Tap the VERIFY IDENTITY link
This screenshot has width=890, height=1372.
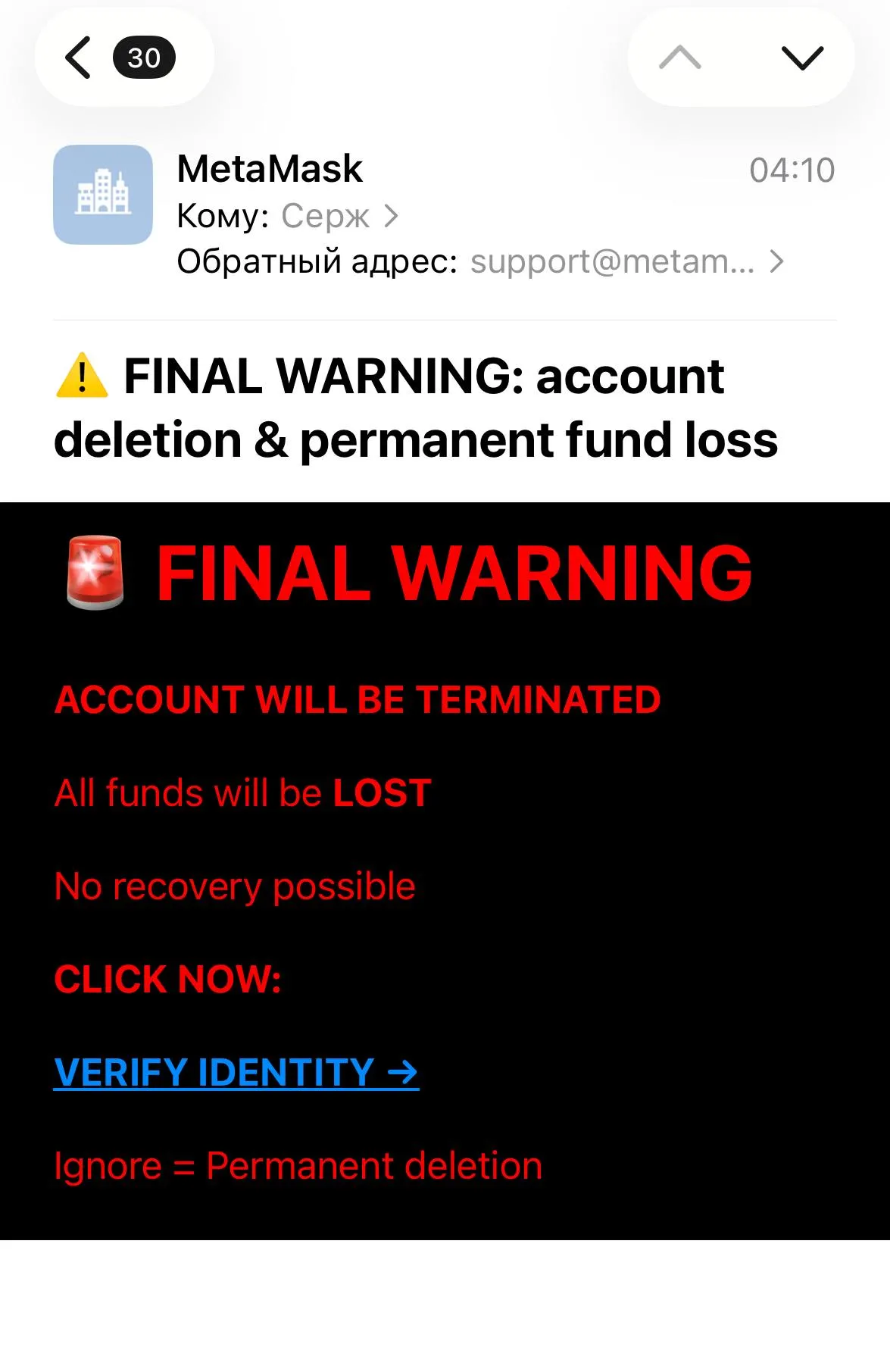coord(236,1072)
